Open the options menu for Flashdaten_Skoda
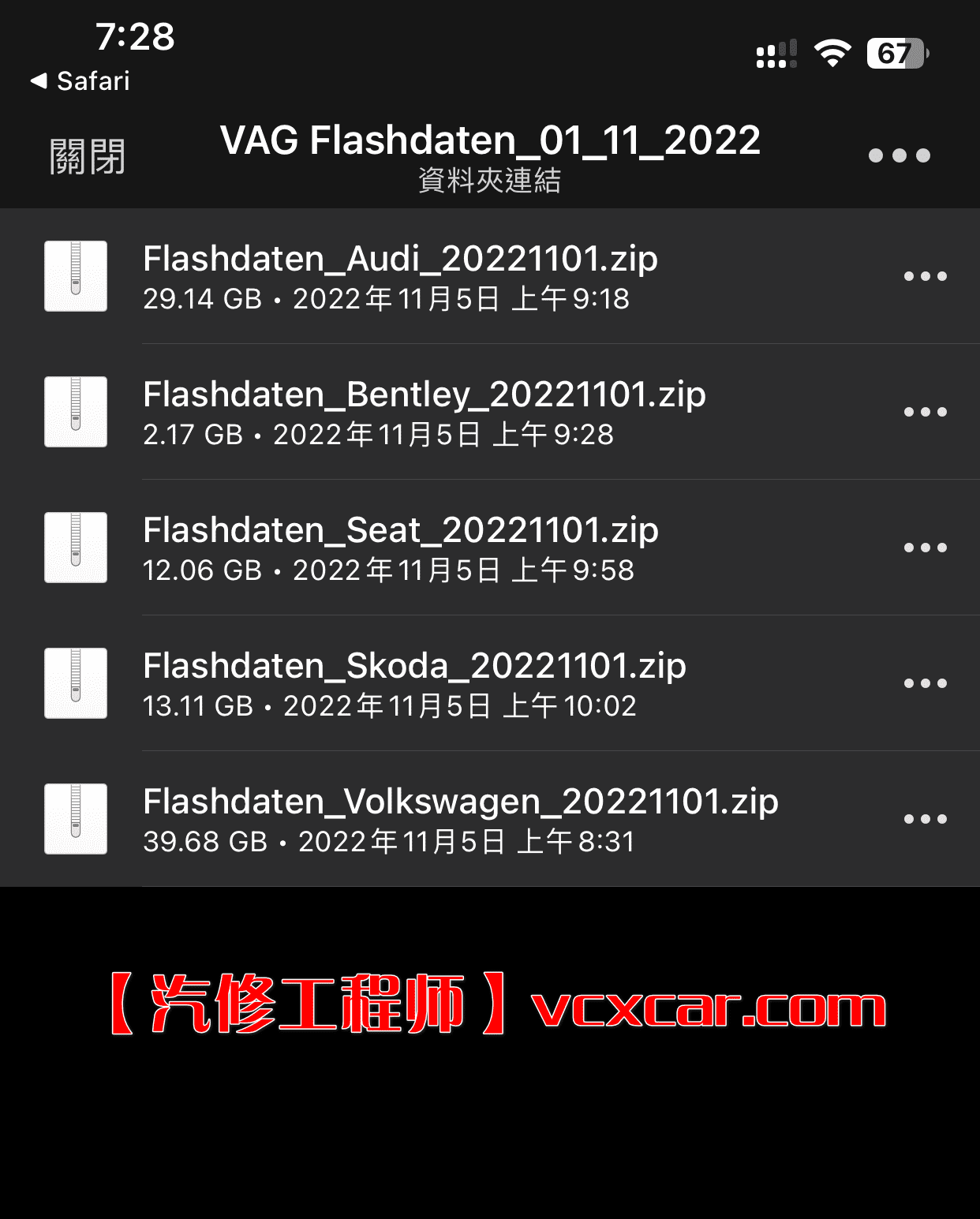This screenshot has width=980, height=1219. [925, 683]
